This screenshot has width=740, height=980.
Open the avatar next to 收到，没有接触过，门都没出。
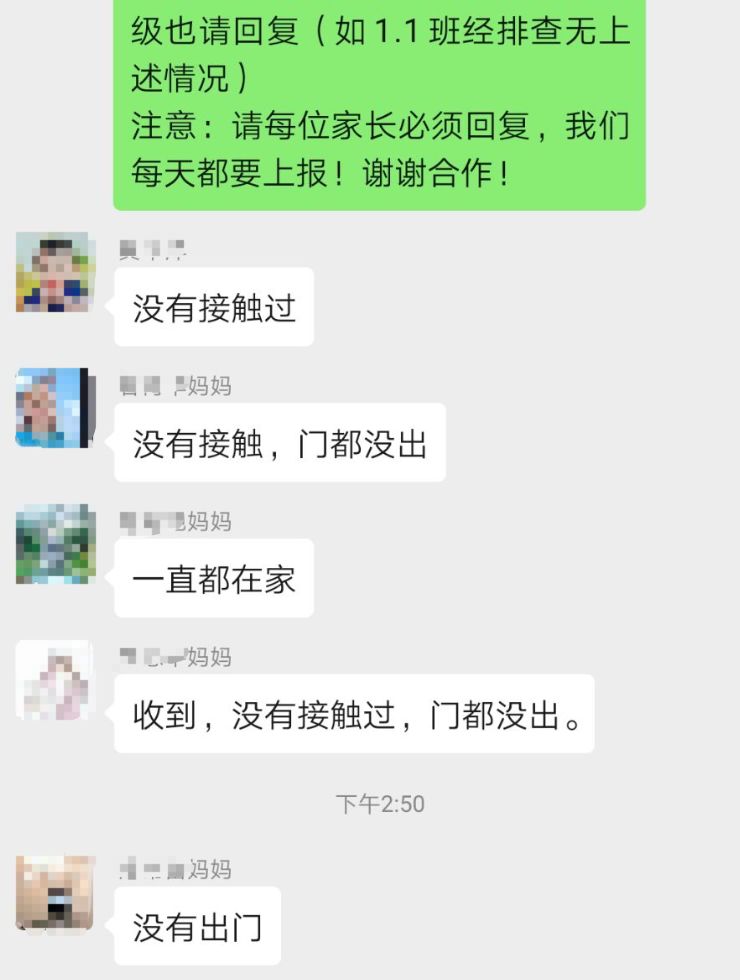tap(55, 680)
